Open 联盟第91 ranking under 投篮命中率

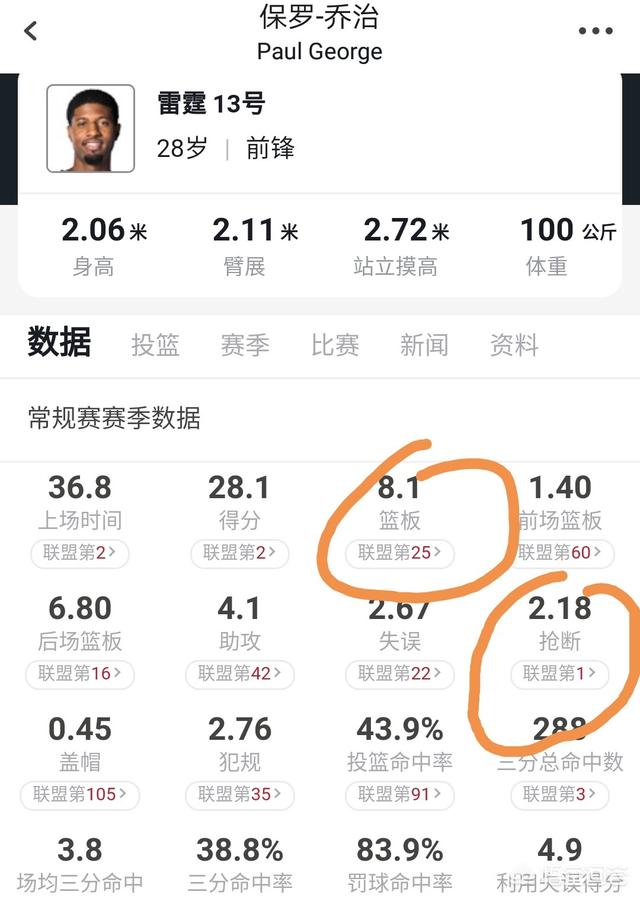tap(400, 794)
